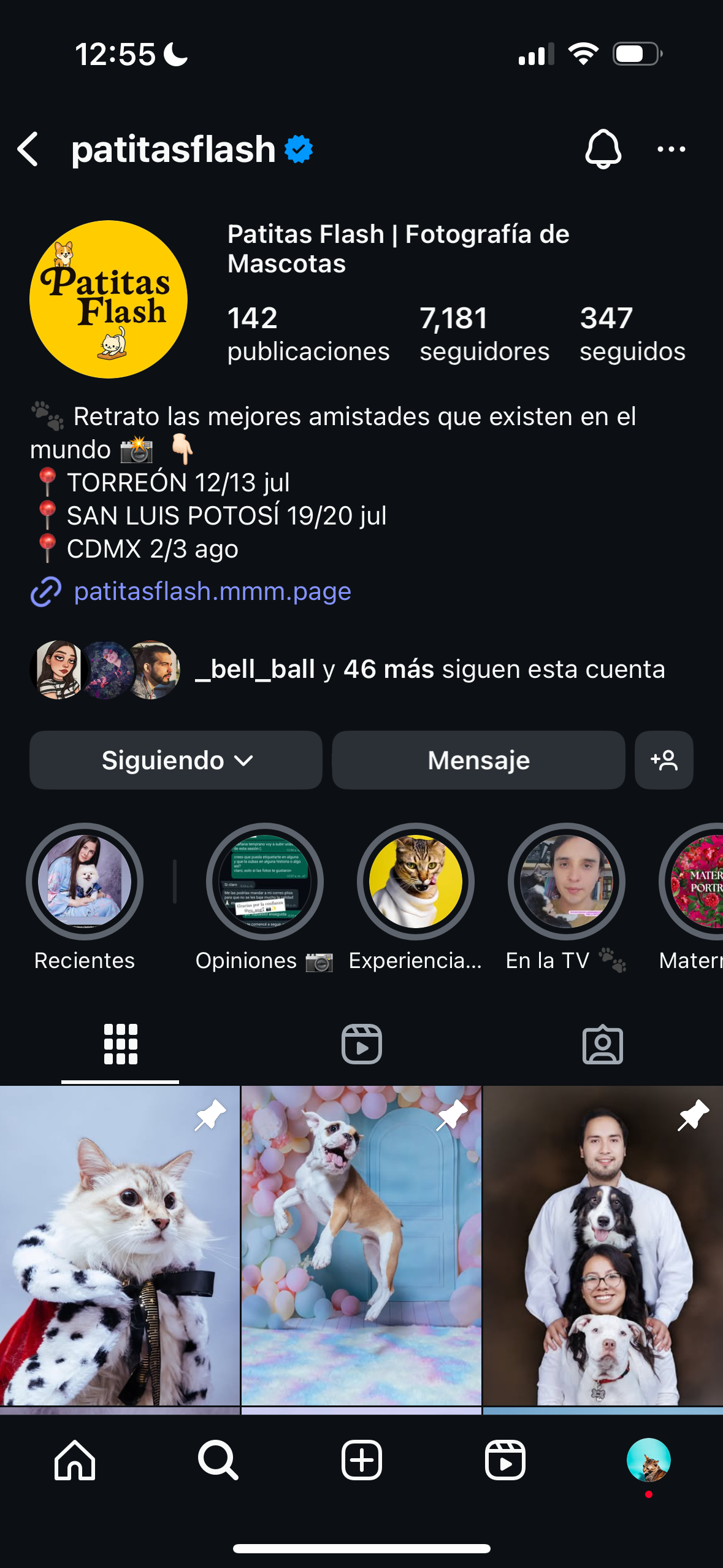
Task: Expand the Siguiendo dropdown
Action: [x=176, y=760]
